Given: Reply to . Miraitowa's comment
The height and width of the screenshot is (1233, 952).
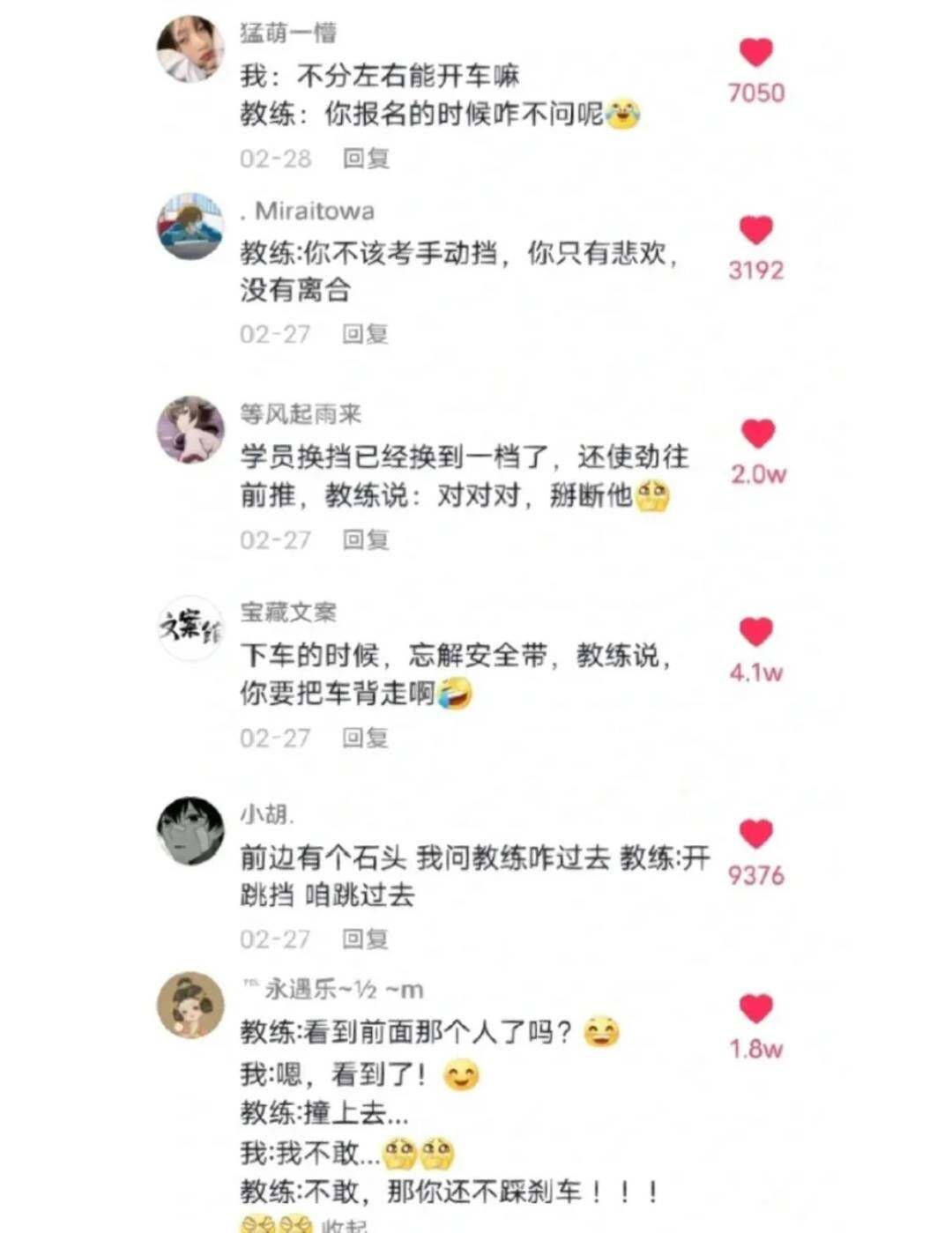Looking at the screenshot, I should point(365,334).
